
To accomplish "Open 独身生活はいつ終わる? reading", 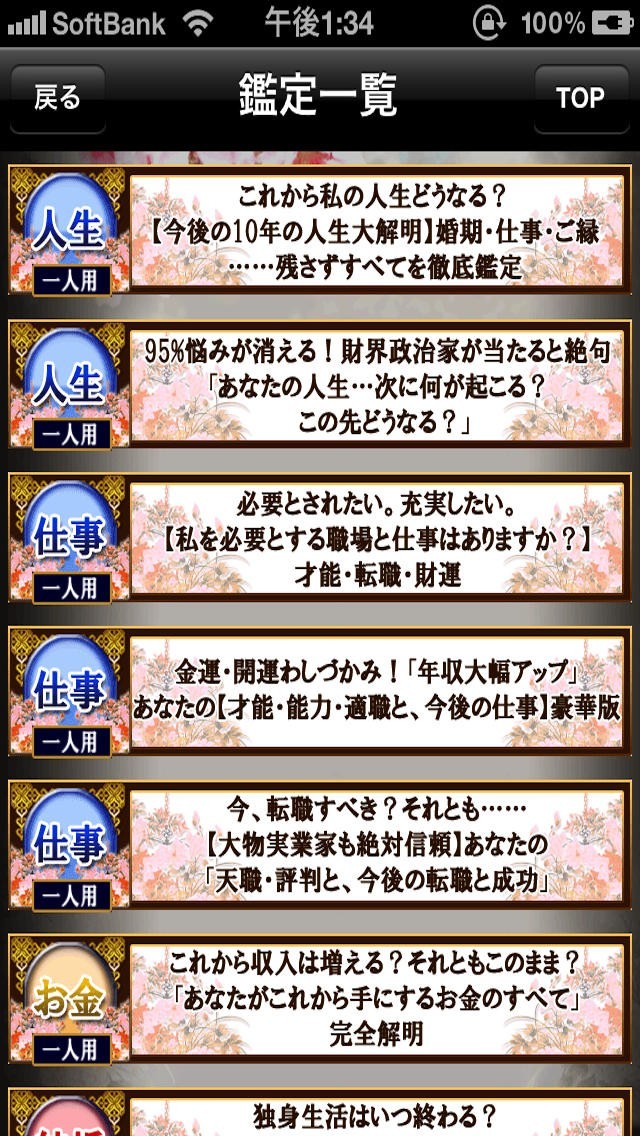I will point(320,1112).
